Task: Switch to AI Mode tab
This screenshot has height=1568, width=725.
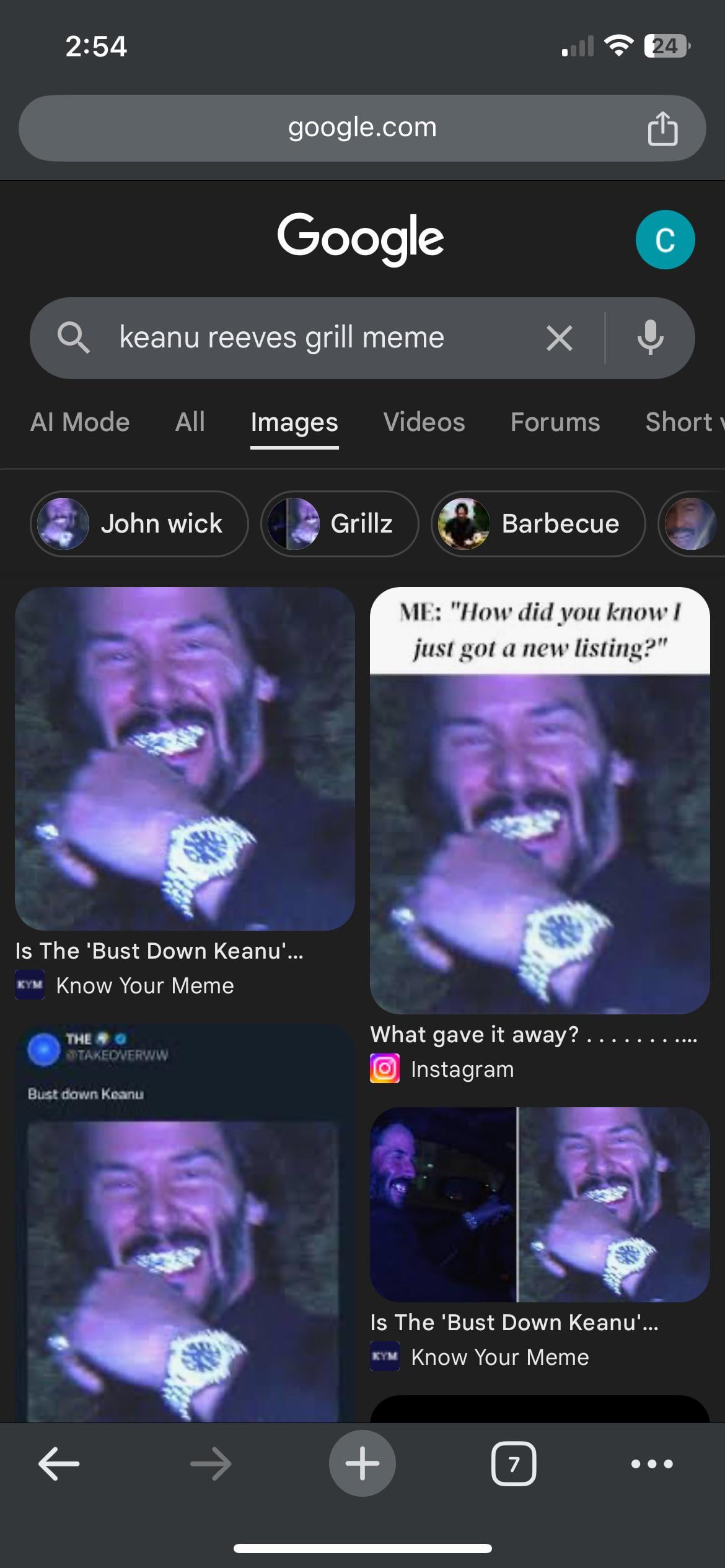Action: coord(80,422)
